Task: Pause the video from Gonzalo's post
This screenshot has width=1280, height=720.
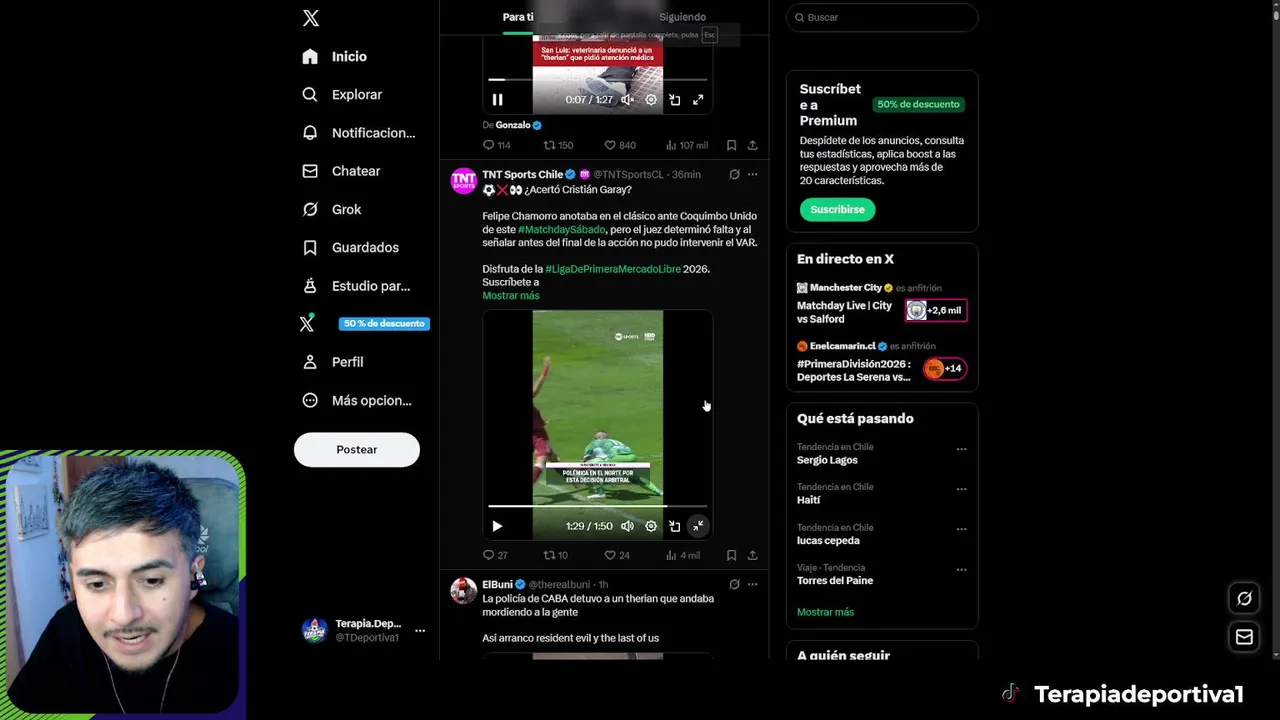Action: [497, 100]
